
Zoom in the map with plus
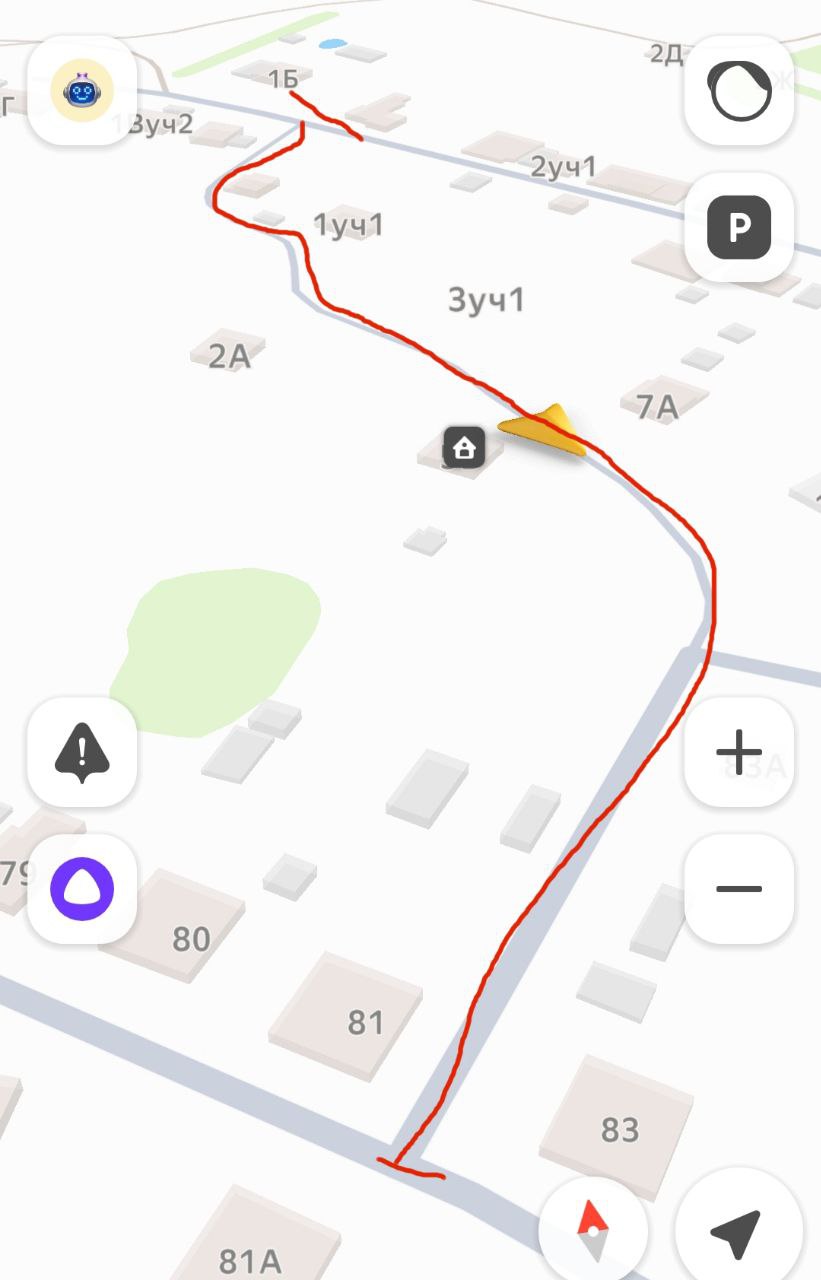click(739, 752)
